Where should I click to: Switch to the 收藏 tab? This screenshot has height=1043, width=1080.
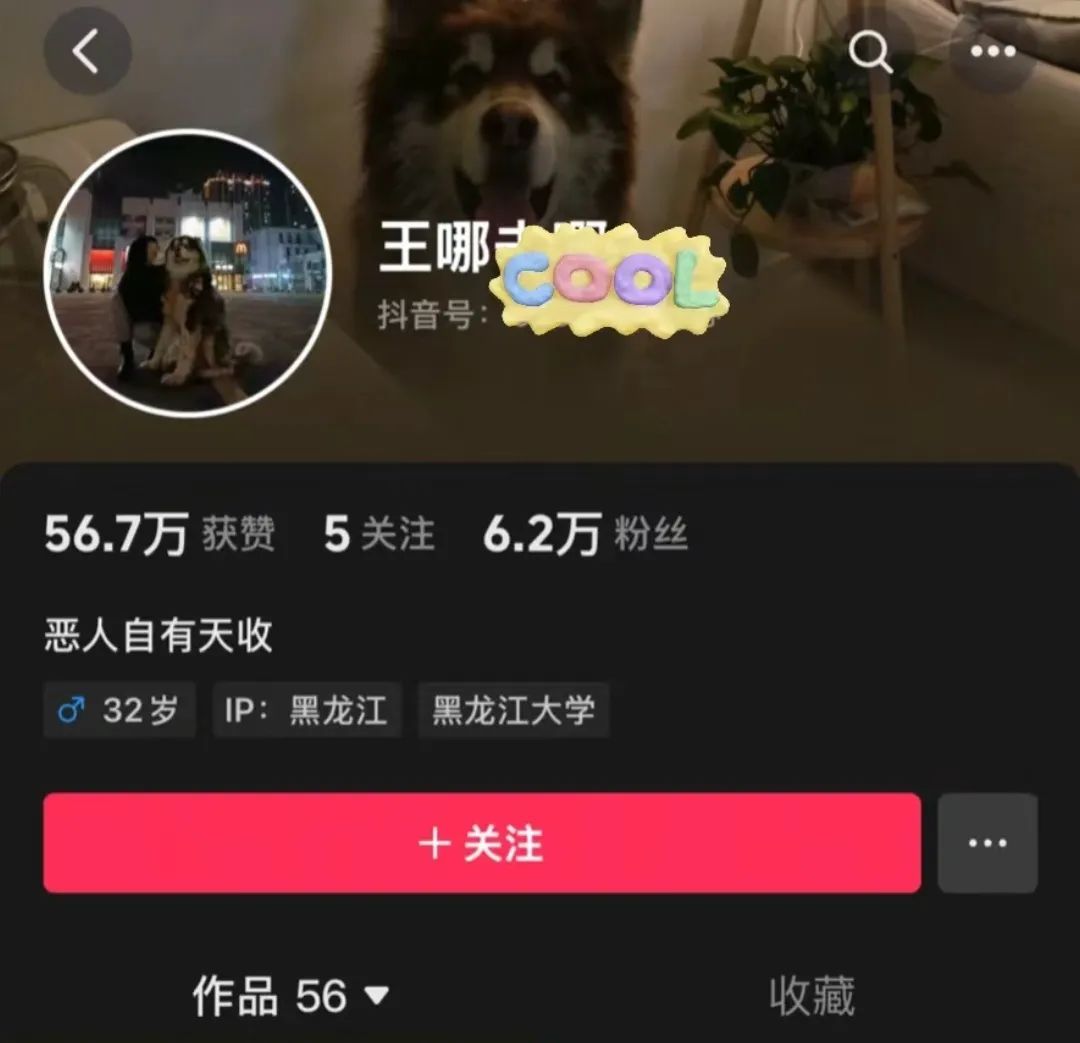point(811,996)
